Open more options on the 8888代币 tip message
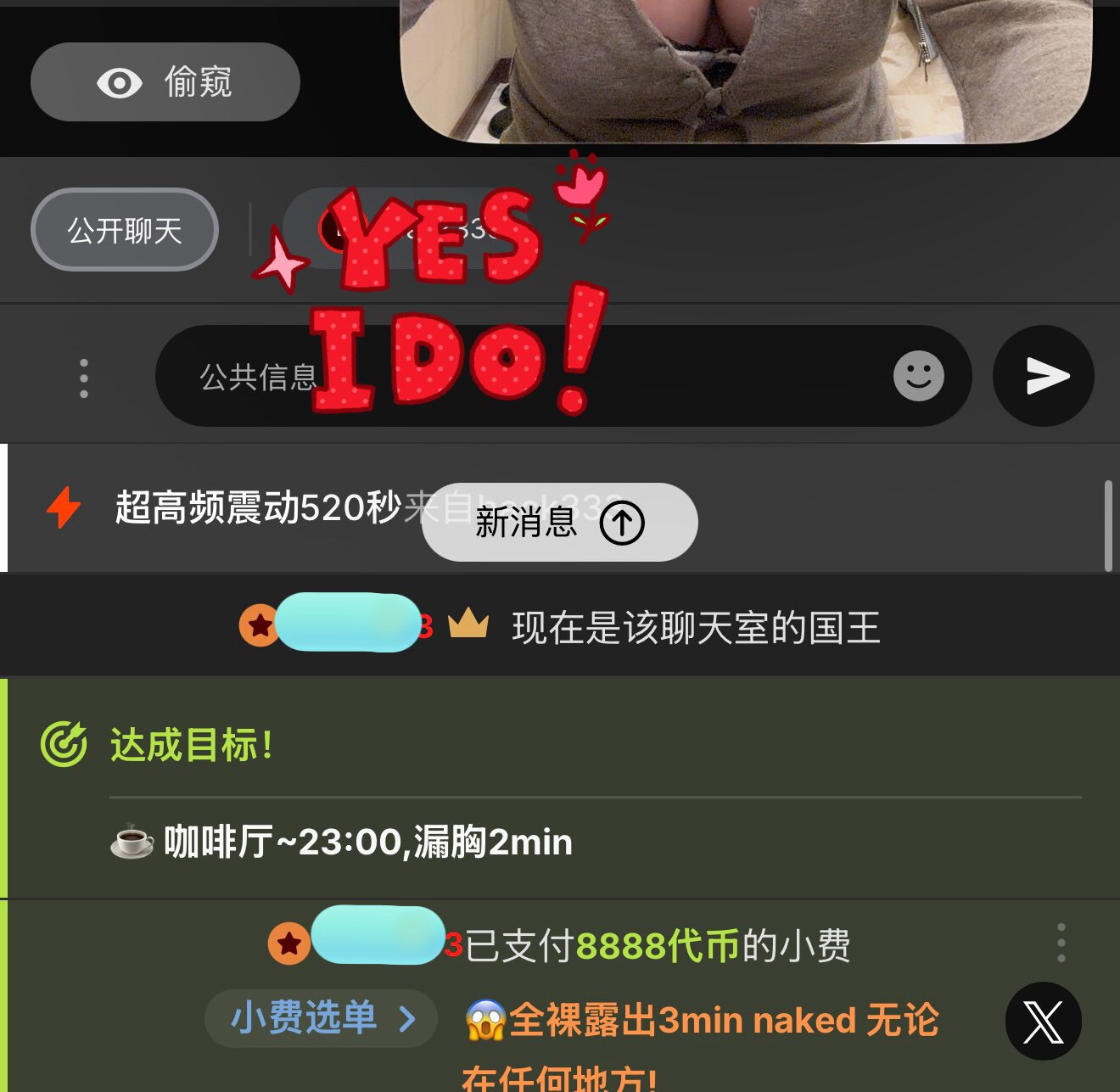Viewport: 1120px width, 1092px height. click(x=1061, y=943)
